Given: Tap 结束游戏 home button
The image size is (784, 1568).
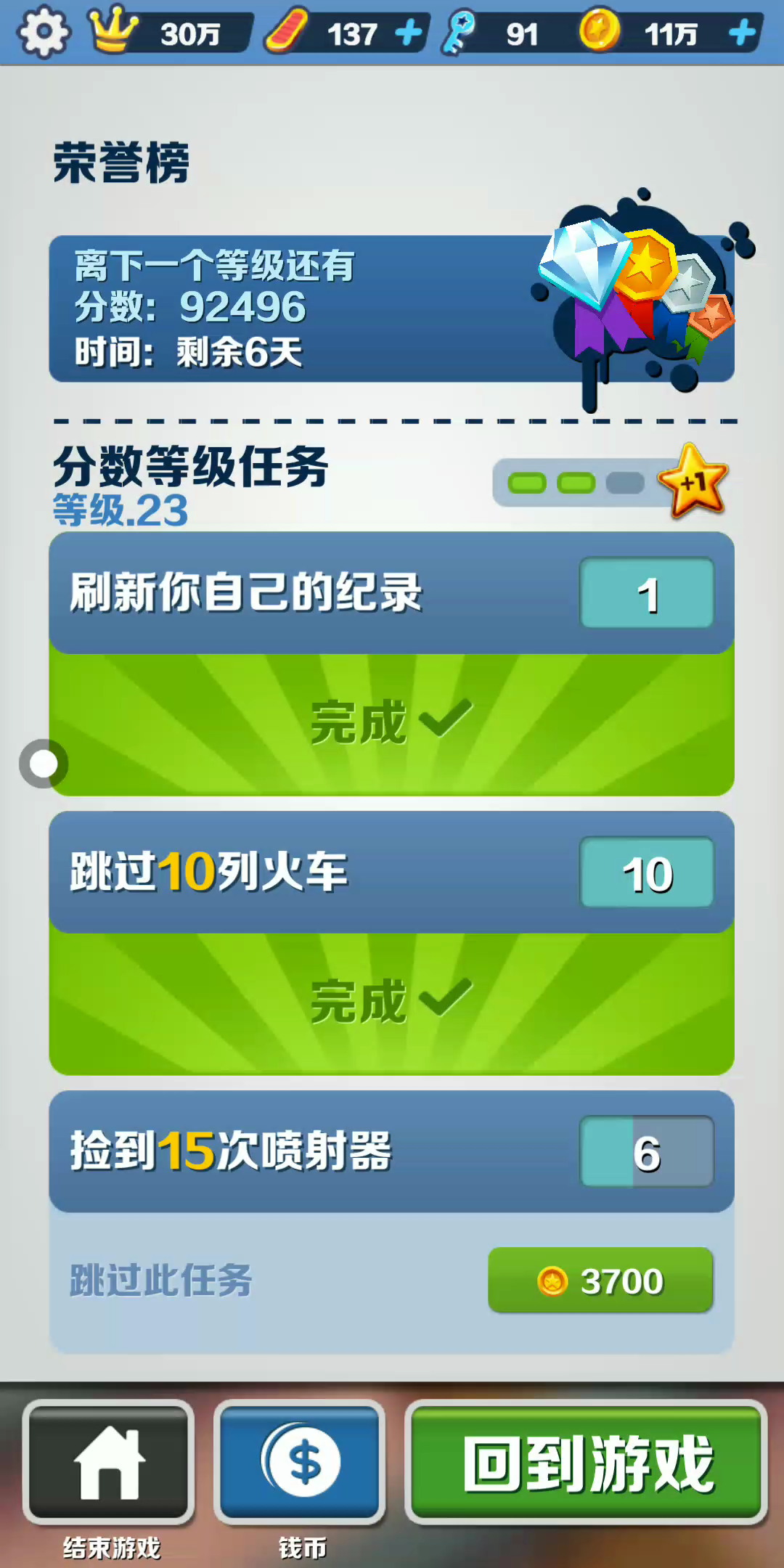Looking at the screenshot, I should click(x=109, y=1462).
